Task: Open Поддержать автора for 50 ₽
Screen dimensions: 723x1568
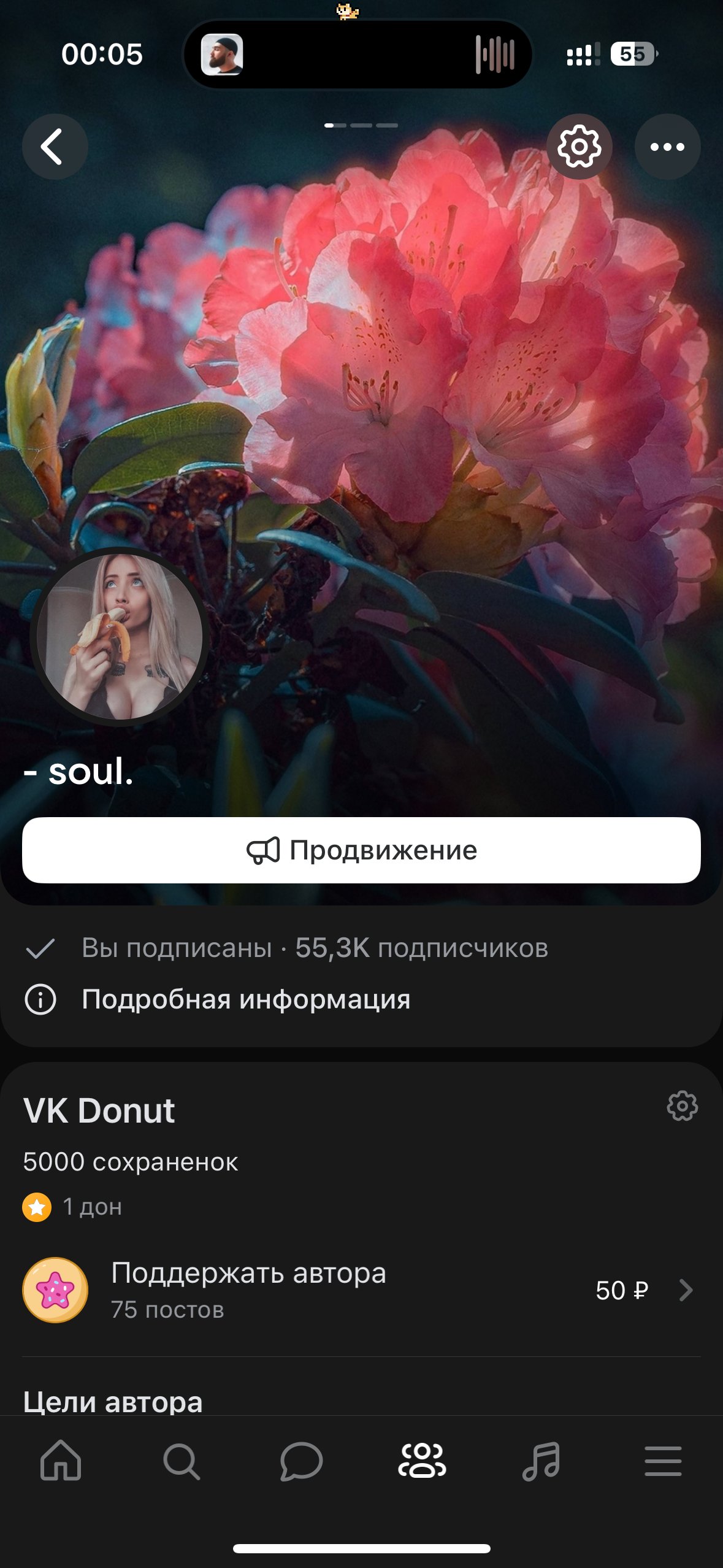Action: [x=361, y=1290]
